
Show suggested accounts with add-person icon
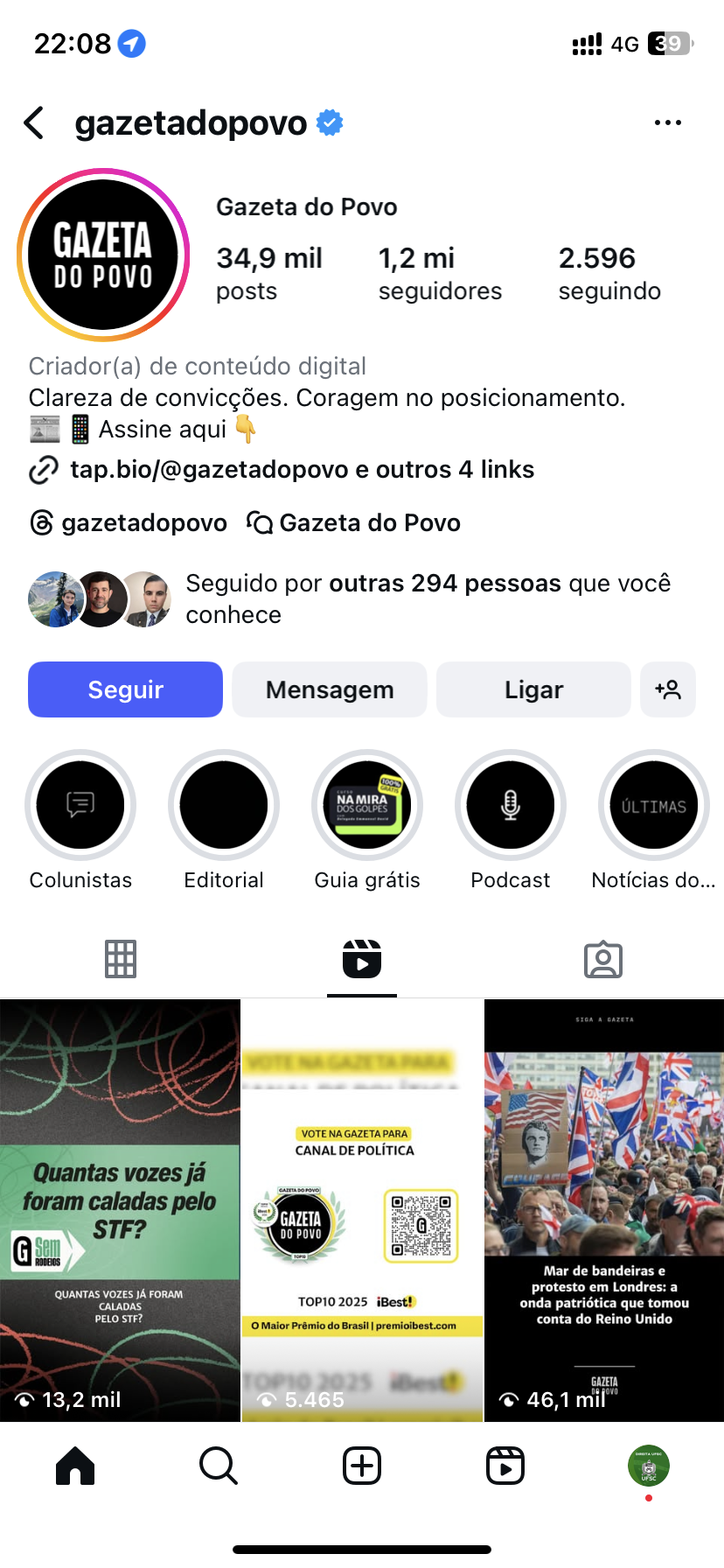pos(668,689)
